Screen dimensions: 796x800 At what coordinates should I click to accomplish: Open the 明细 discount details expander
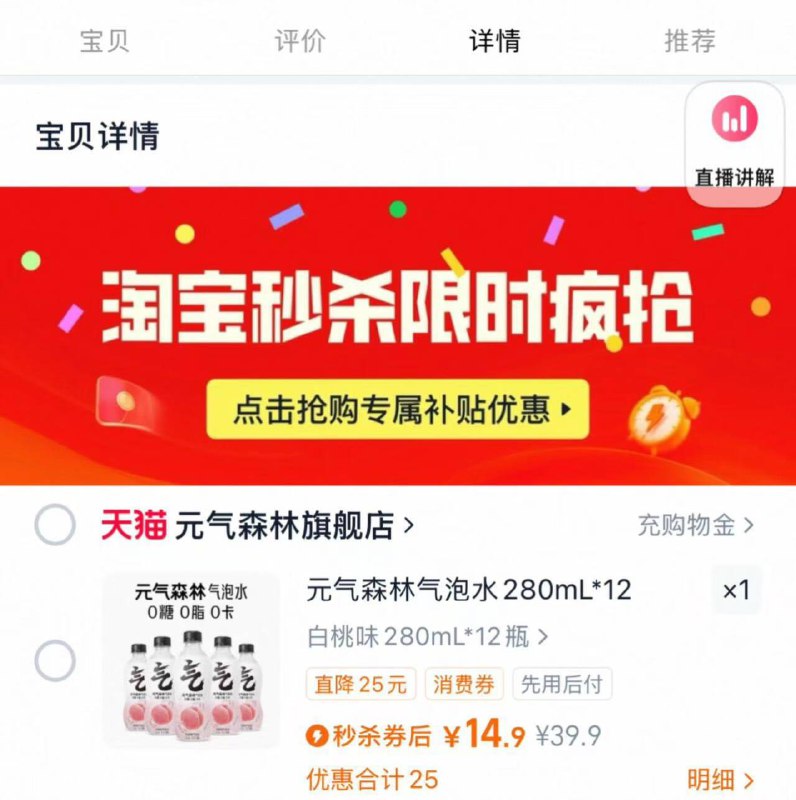(x=719, y=778)
